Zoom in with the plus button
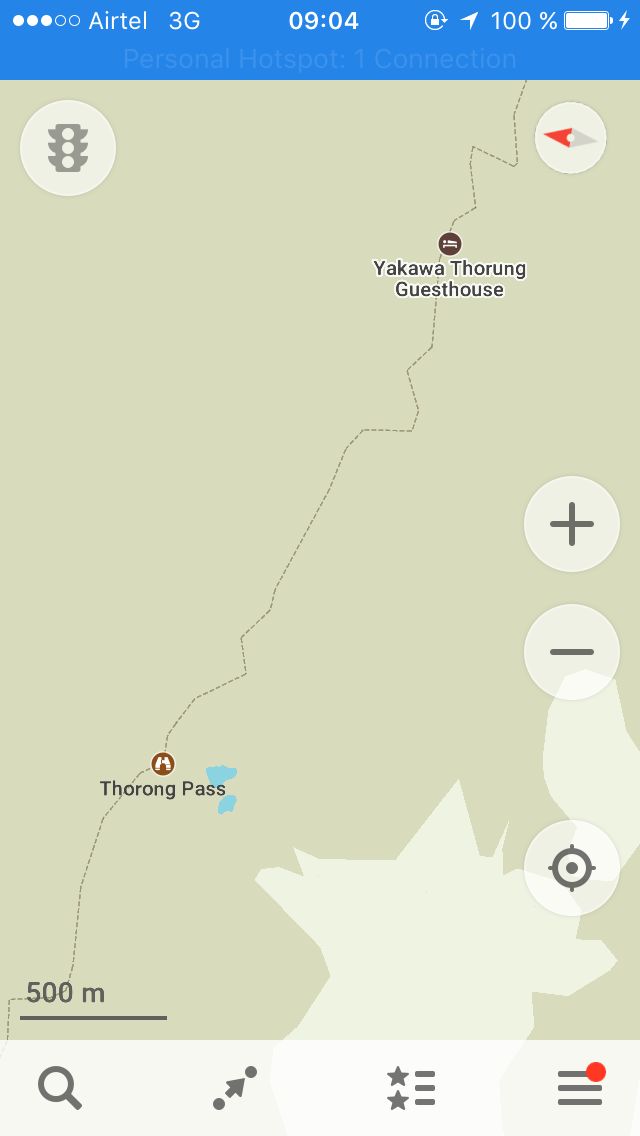Image resolution: width=640 pixels, height=1136 pixels. tap(572, 524)
